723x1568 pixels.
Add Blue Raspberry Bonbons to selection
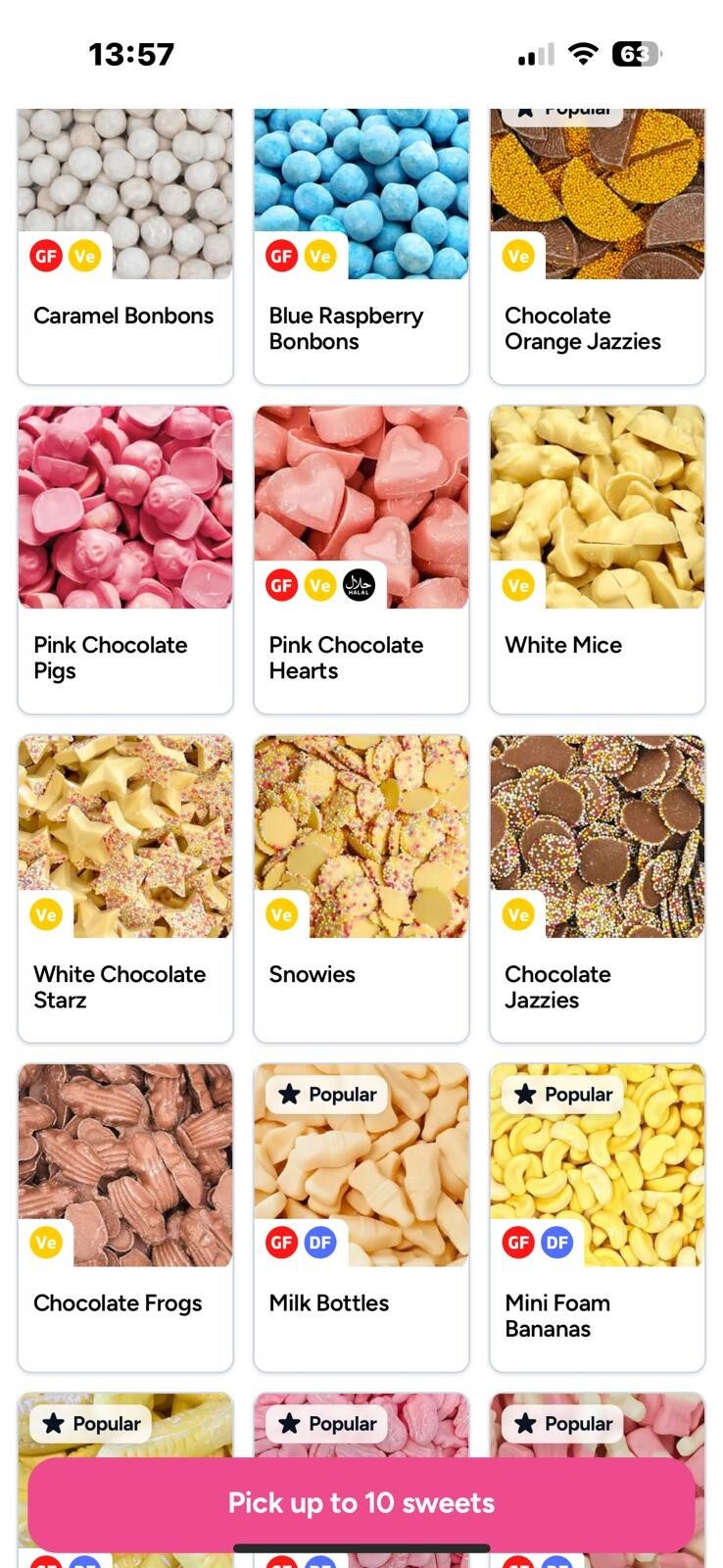[x=361, y=245]
